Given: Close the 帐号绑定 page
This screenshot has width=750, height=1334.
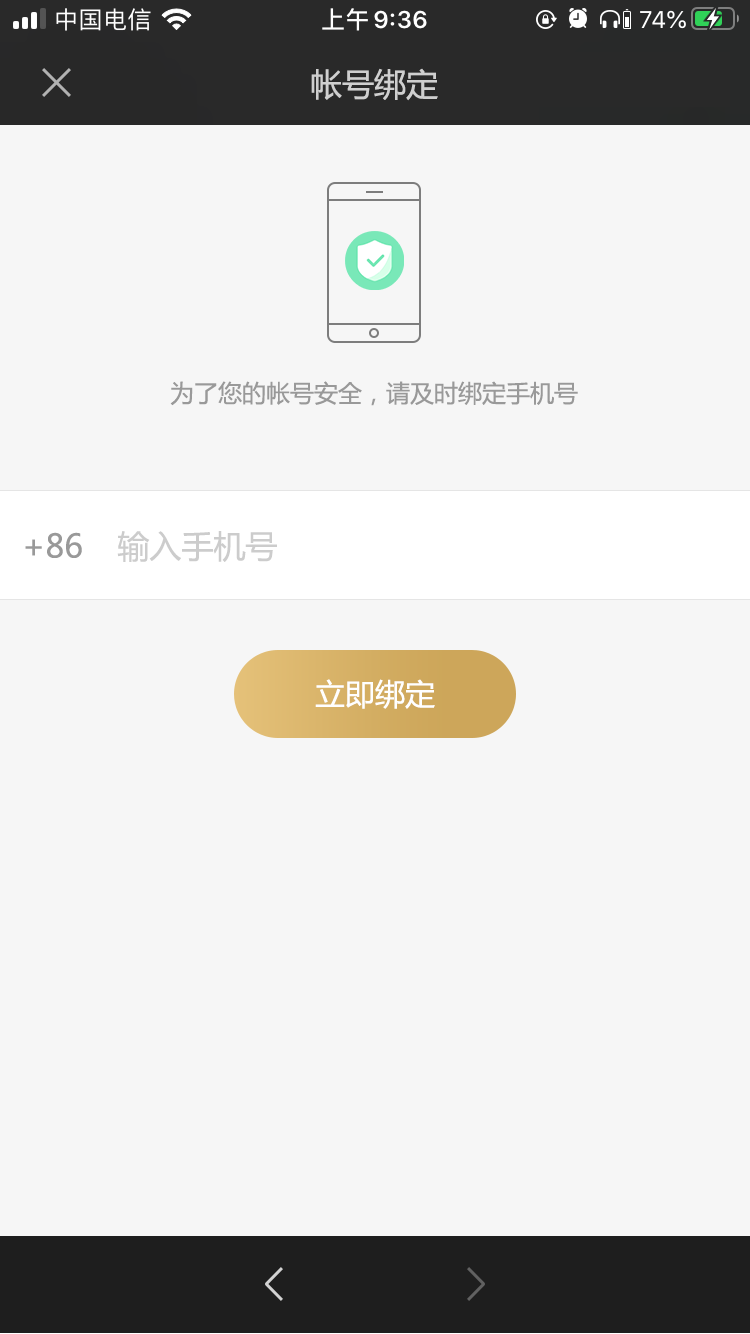Looking at the screenshot, I should click(56, 83).
